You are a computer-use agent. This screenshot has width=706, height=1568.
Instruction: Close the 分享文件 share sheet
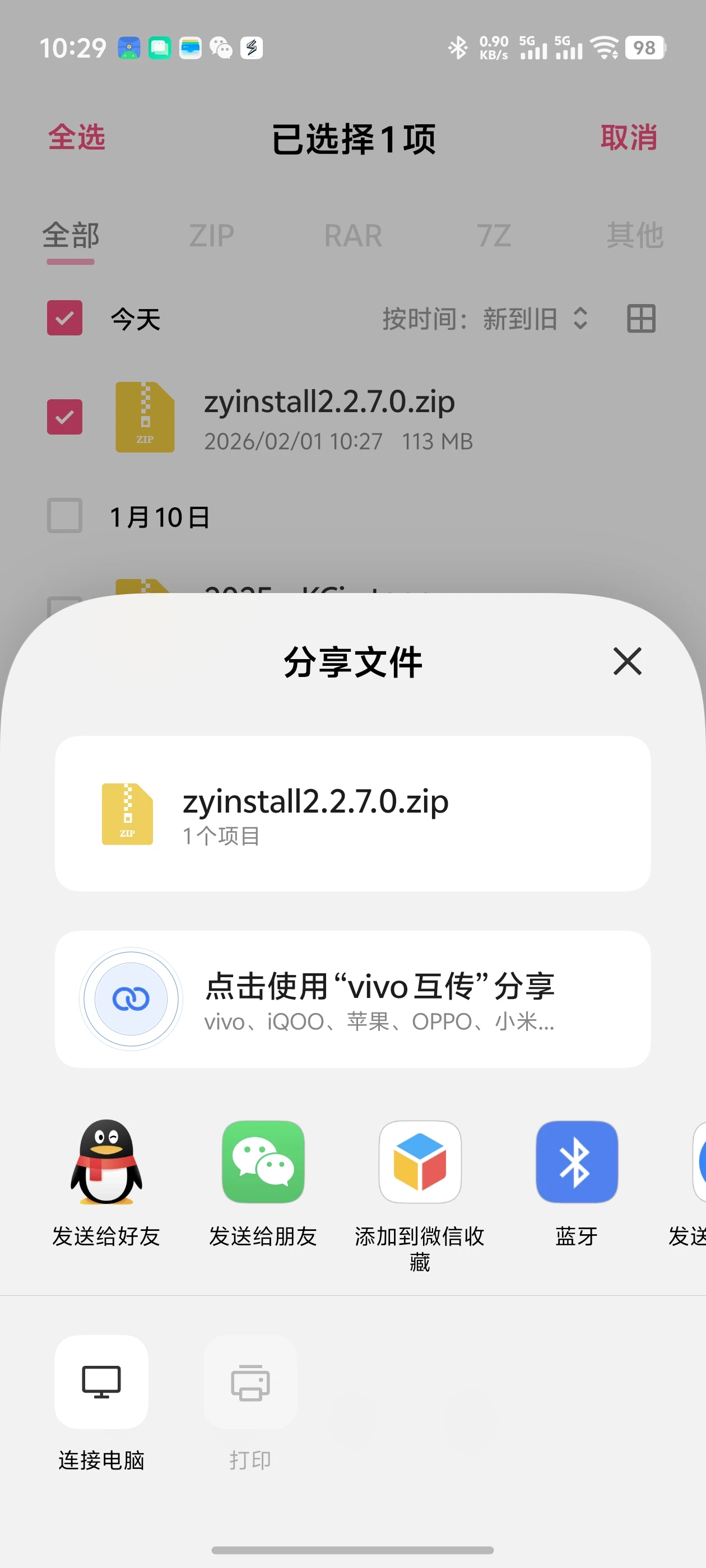[x=628, y=661]
